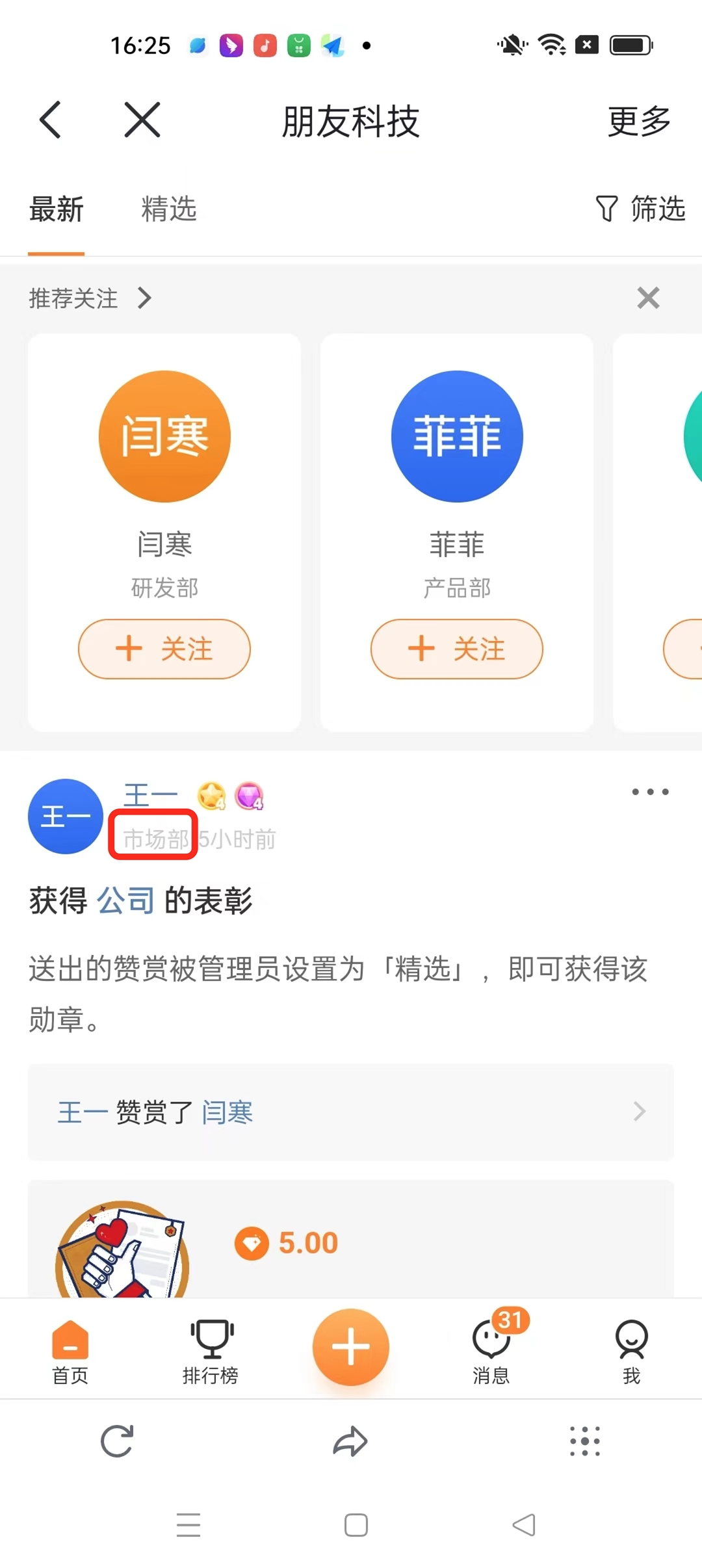702x1568 pixels.
Task: Refresh the page with the reload icon
Action: click(x=117, y=1441)
